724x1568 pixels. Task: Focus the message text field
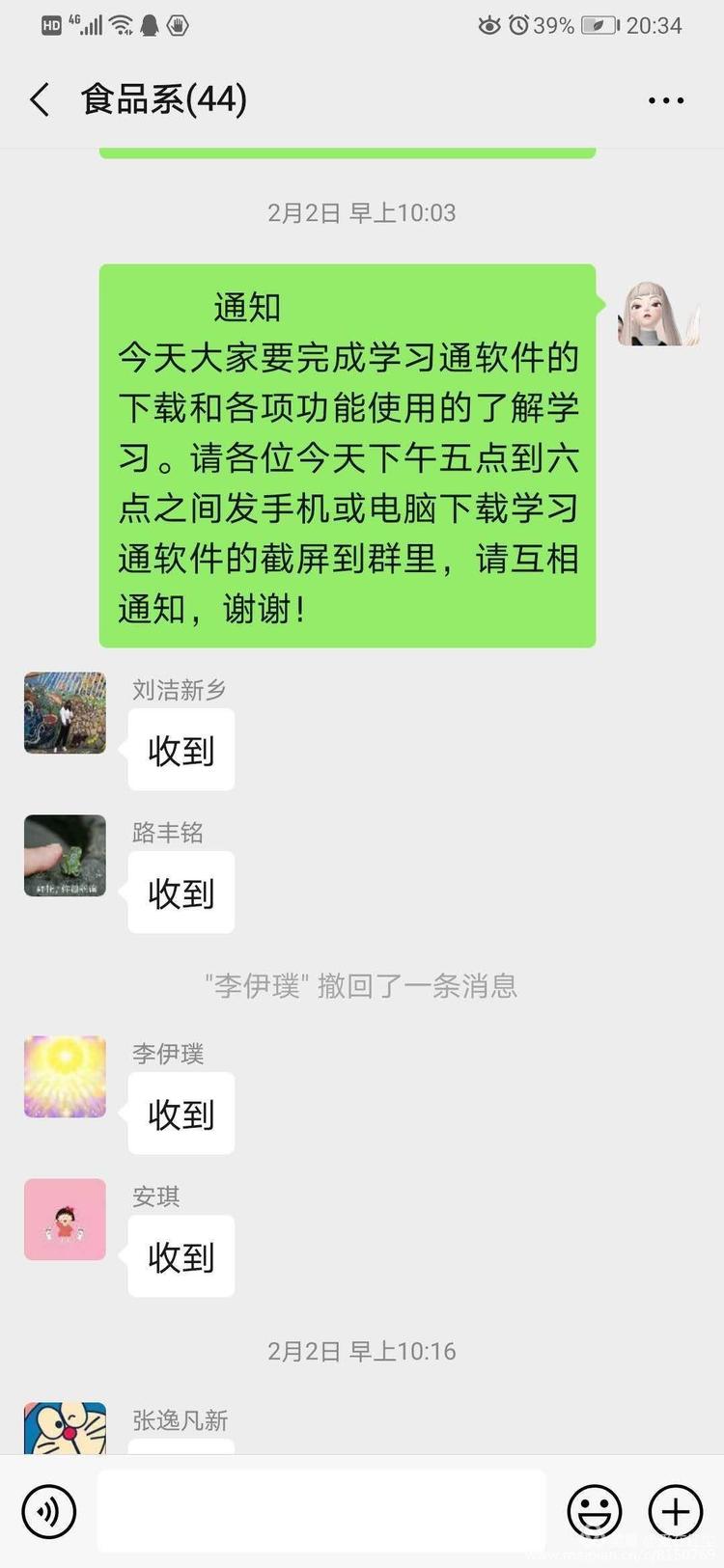point(321,1511)
